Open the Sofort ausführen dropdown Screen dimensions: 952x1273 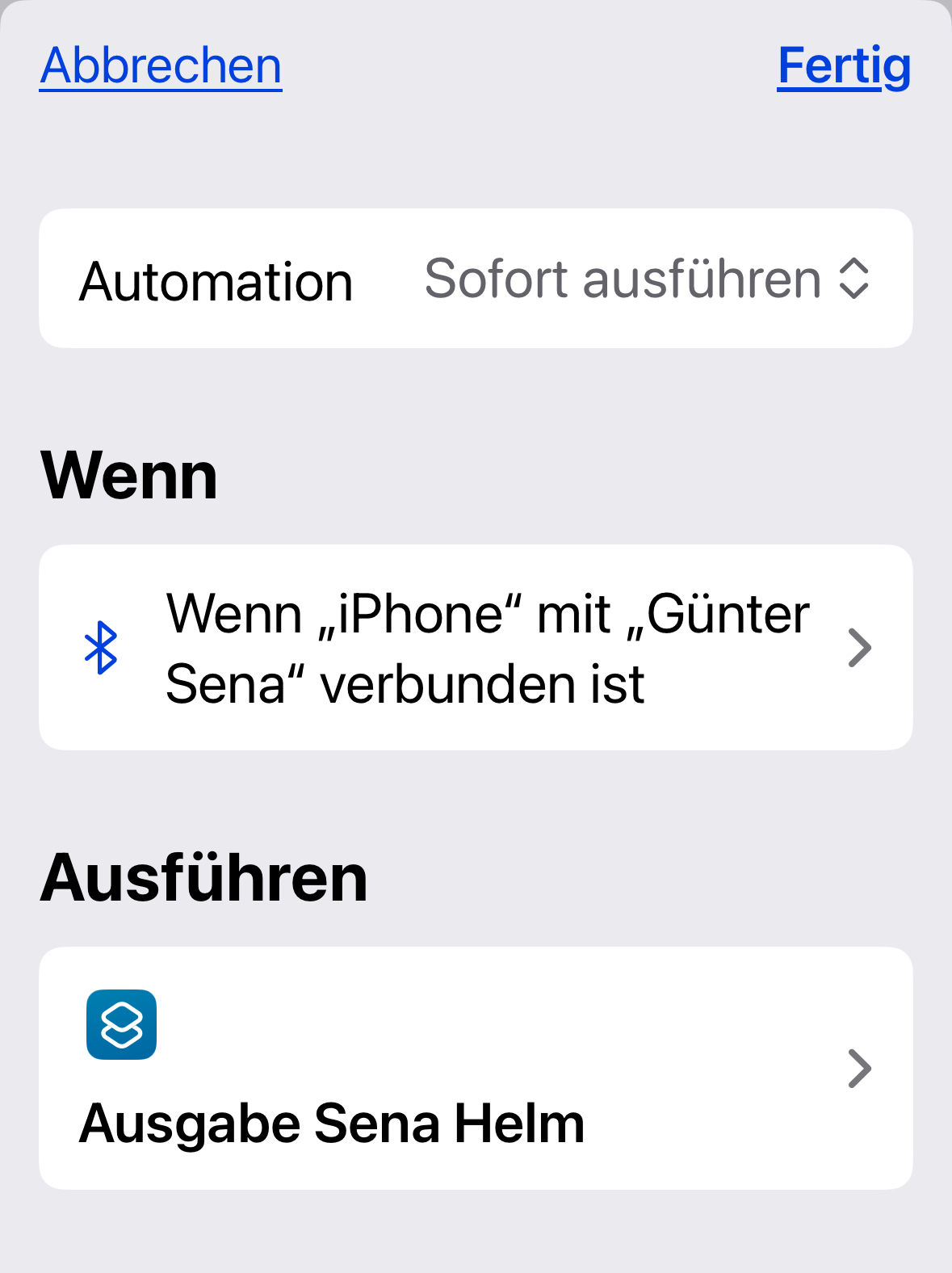coord(646,279)
